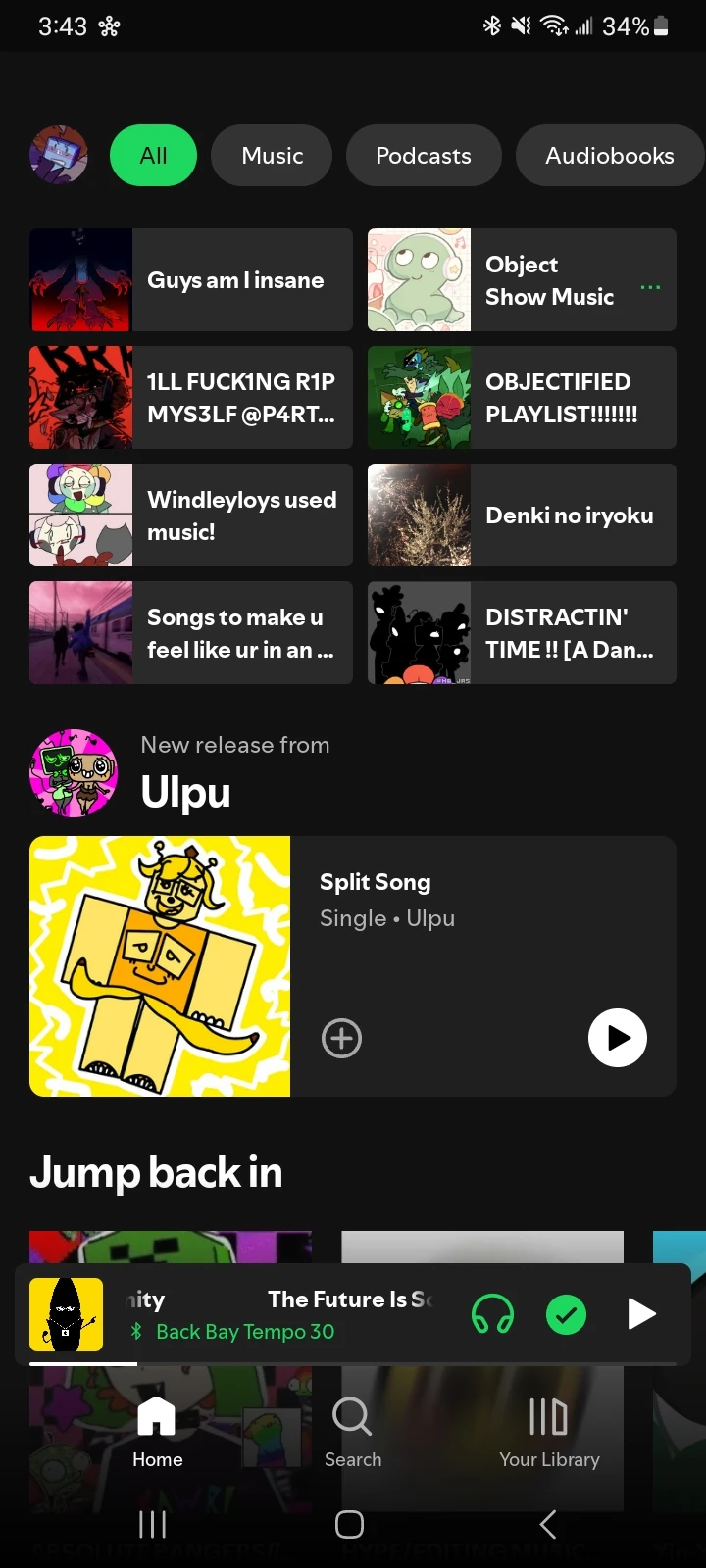Select the Podcasts filter chip
The width and height of the screenshot is (706, 1568).
[x=424, y=156]
